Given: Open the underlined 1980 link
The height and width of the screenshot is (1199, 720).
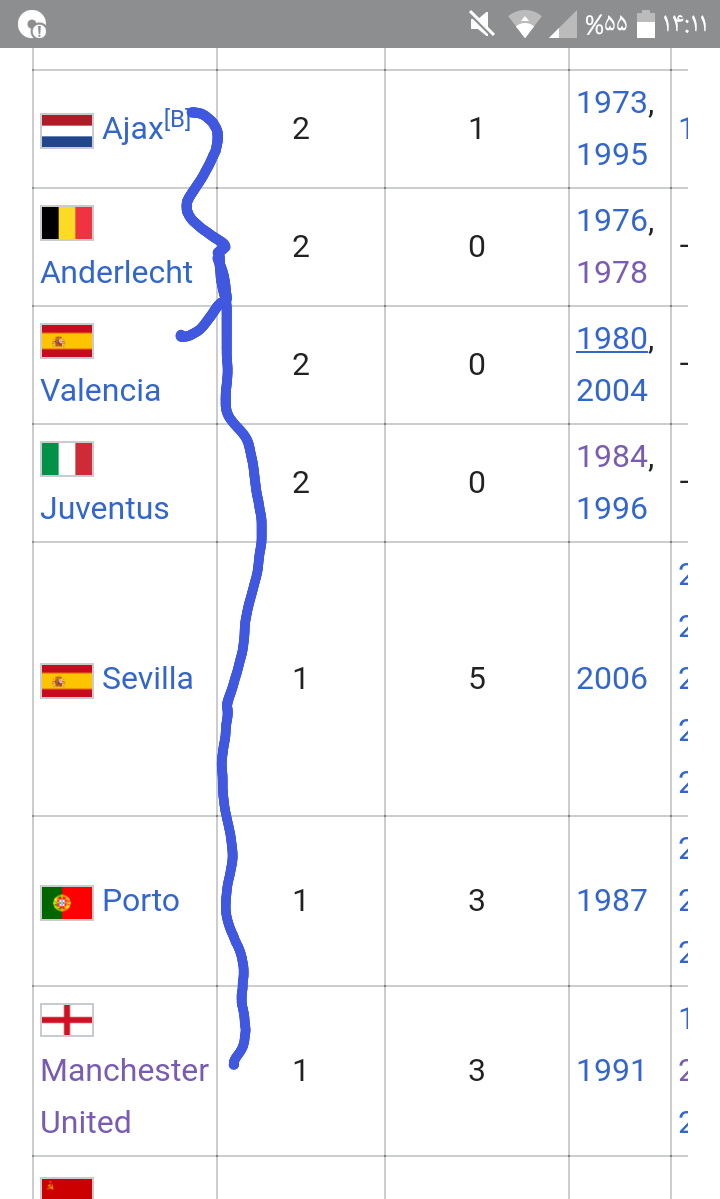Looking at the screenshot, I should (x=611, y=338).
